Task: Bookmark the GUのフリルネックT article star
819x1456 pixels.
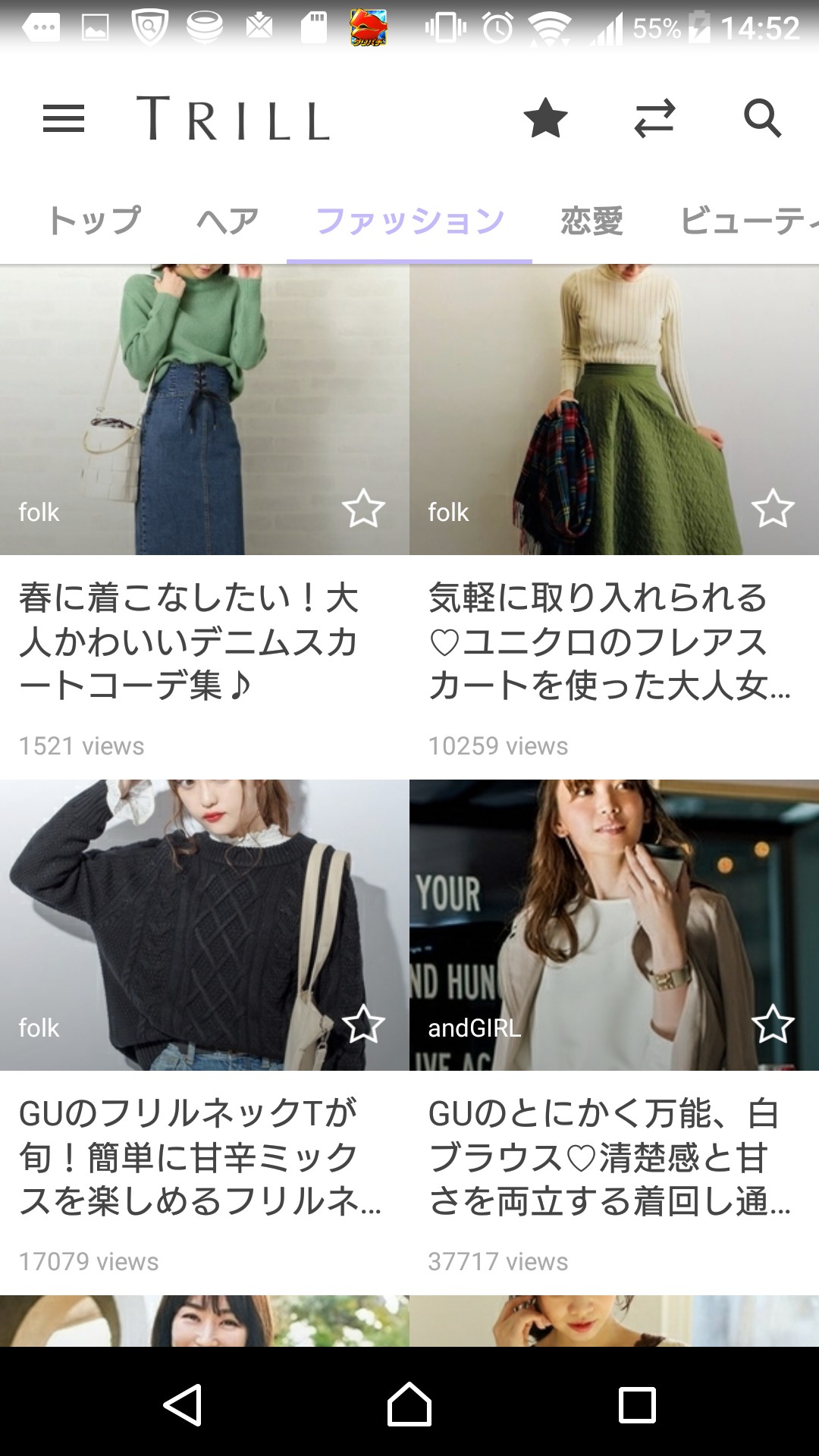Action: [363, 1024]
